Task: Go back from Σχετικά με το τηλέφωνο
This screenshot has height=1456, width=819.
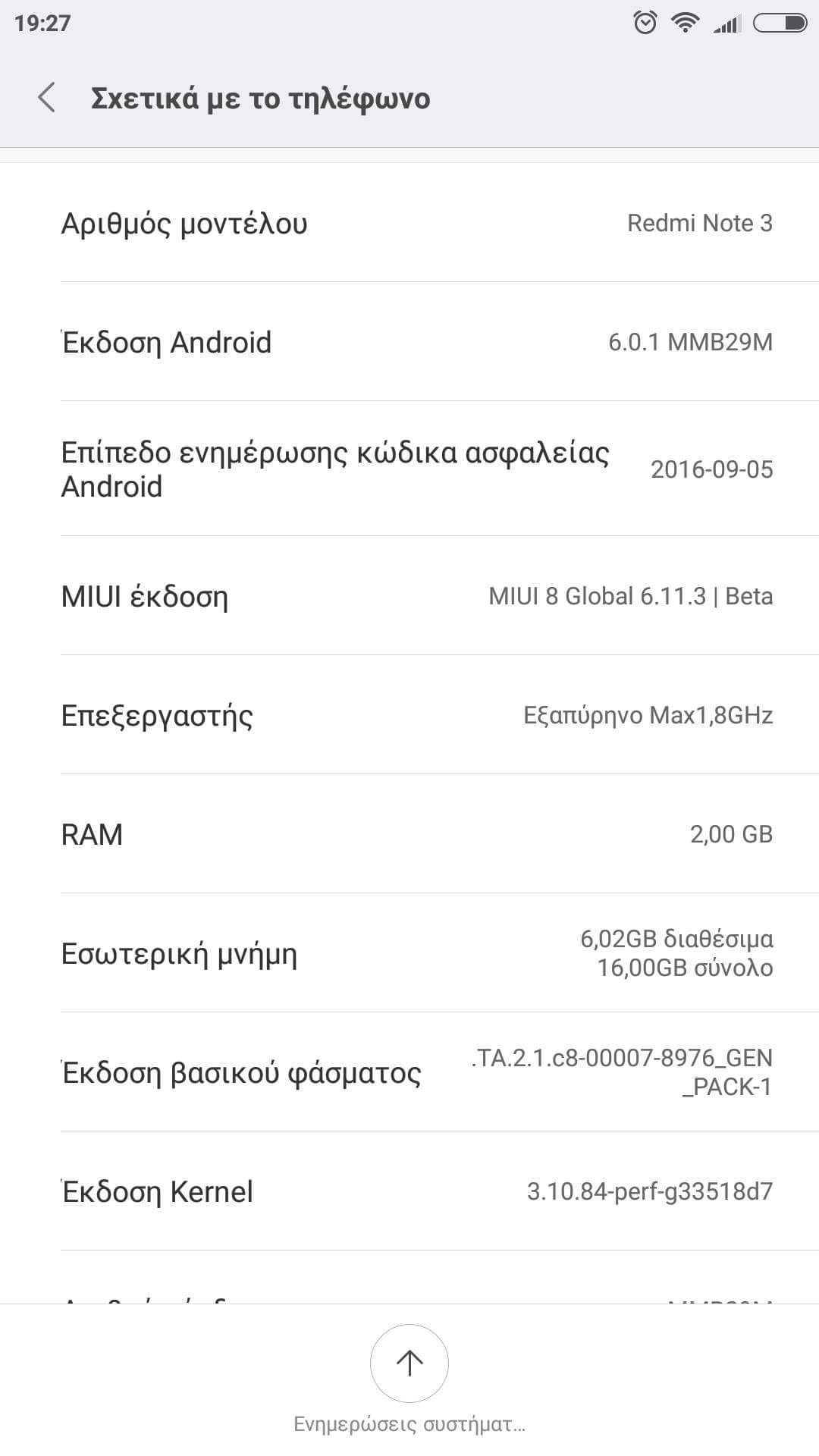Action: coord(47,99)
